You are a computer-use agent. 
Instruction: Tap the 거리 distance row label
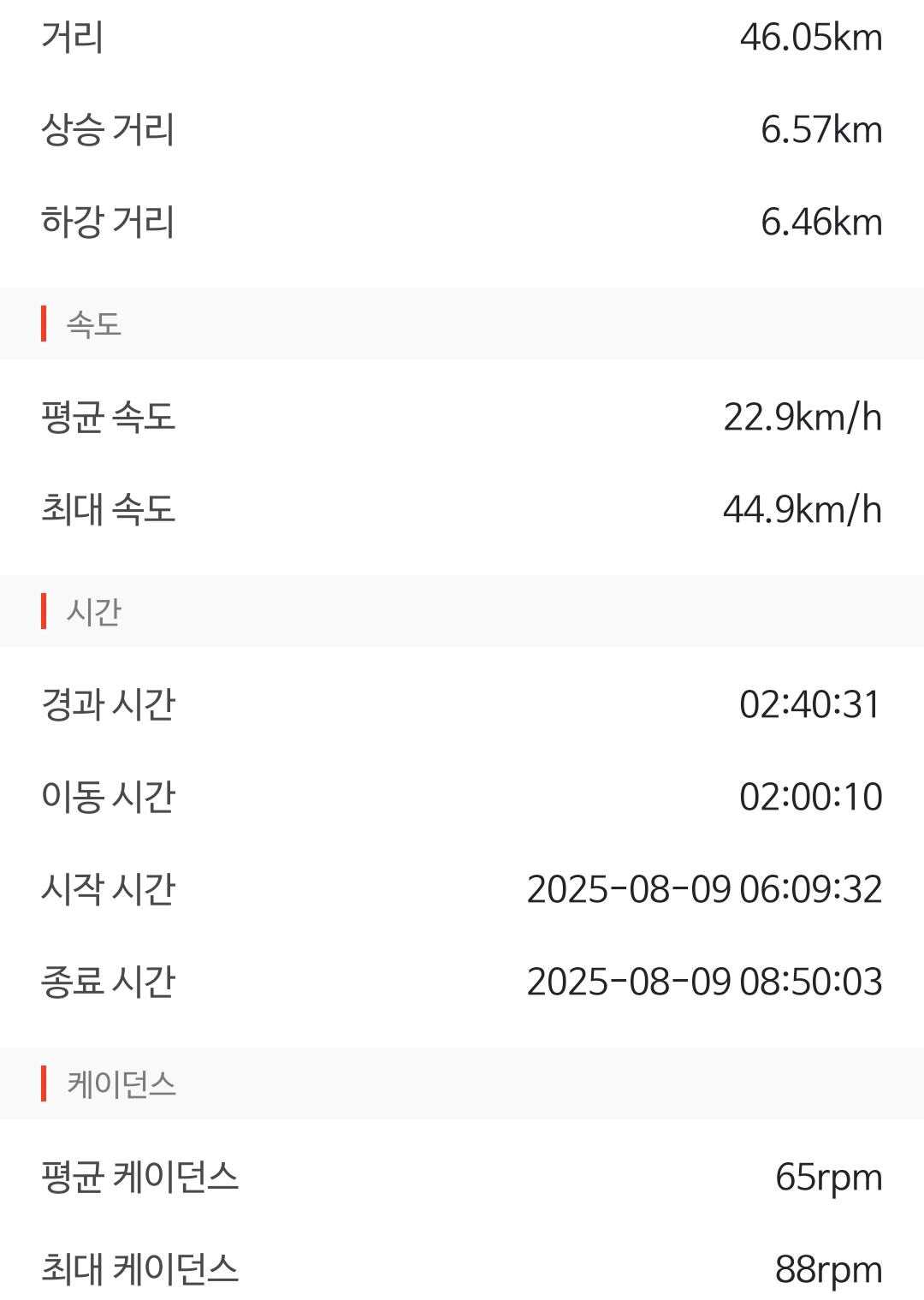coord(67,36)
